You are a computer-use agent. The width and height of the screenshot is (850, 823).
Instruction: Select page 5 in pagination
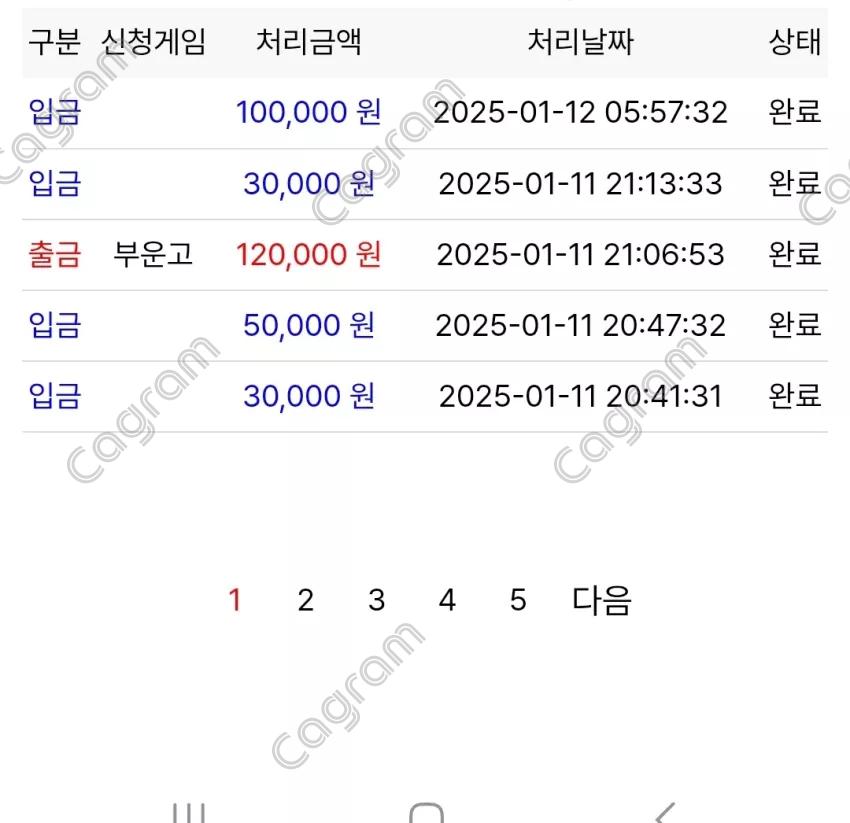click(x=517, y=600)
